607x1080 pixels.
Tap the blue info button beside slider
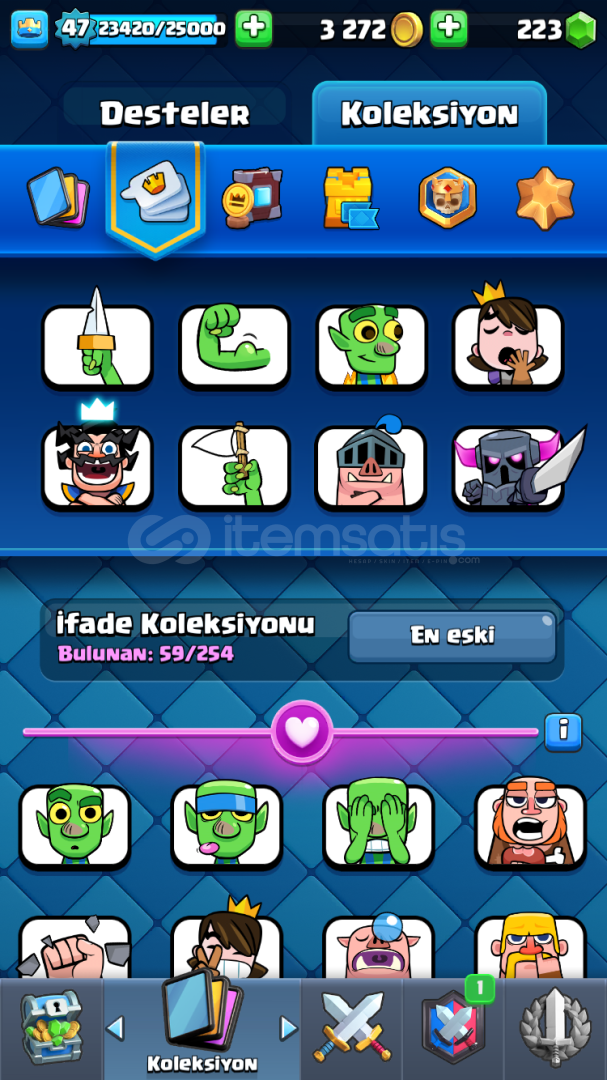click(563, 732)
